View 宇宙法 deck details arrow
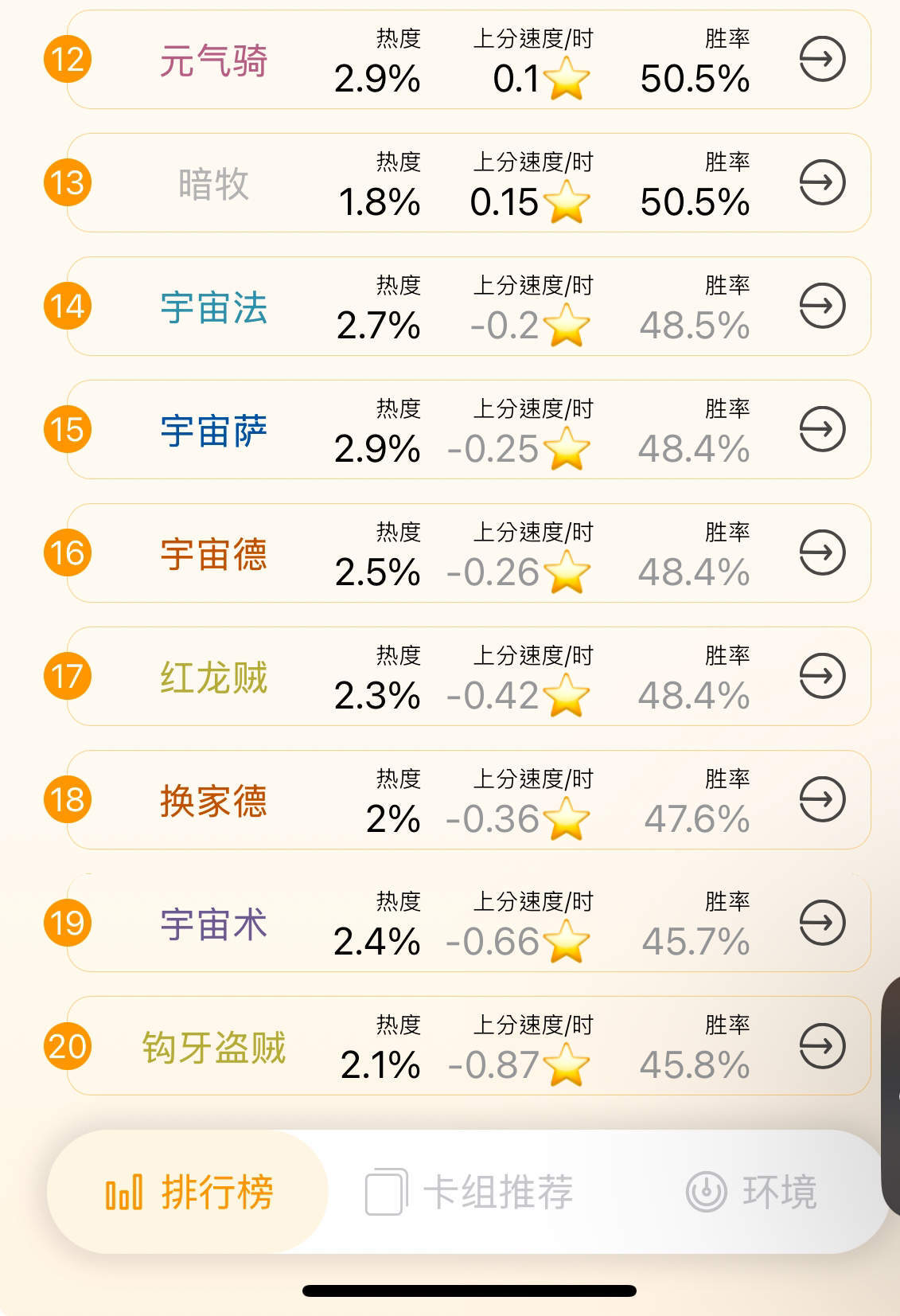 click(821, 306)
